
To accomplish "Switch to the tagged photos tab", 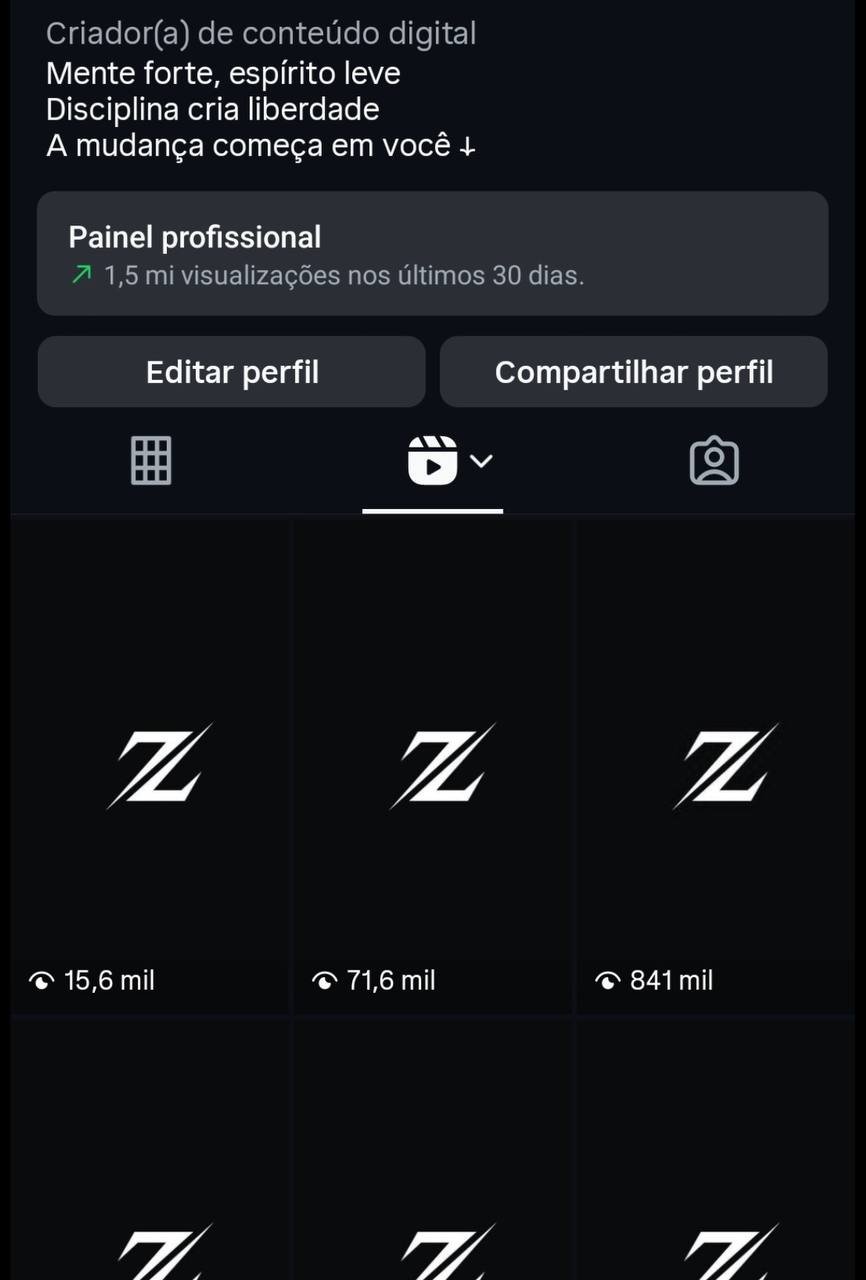I will pos(714,461).
